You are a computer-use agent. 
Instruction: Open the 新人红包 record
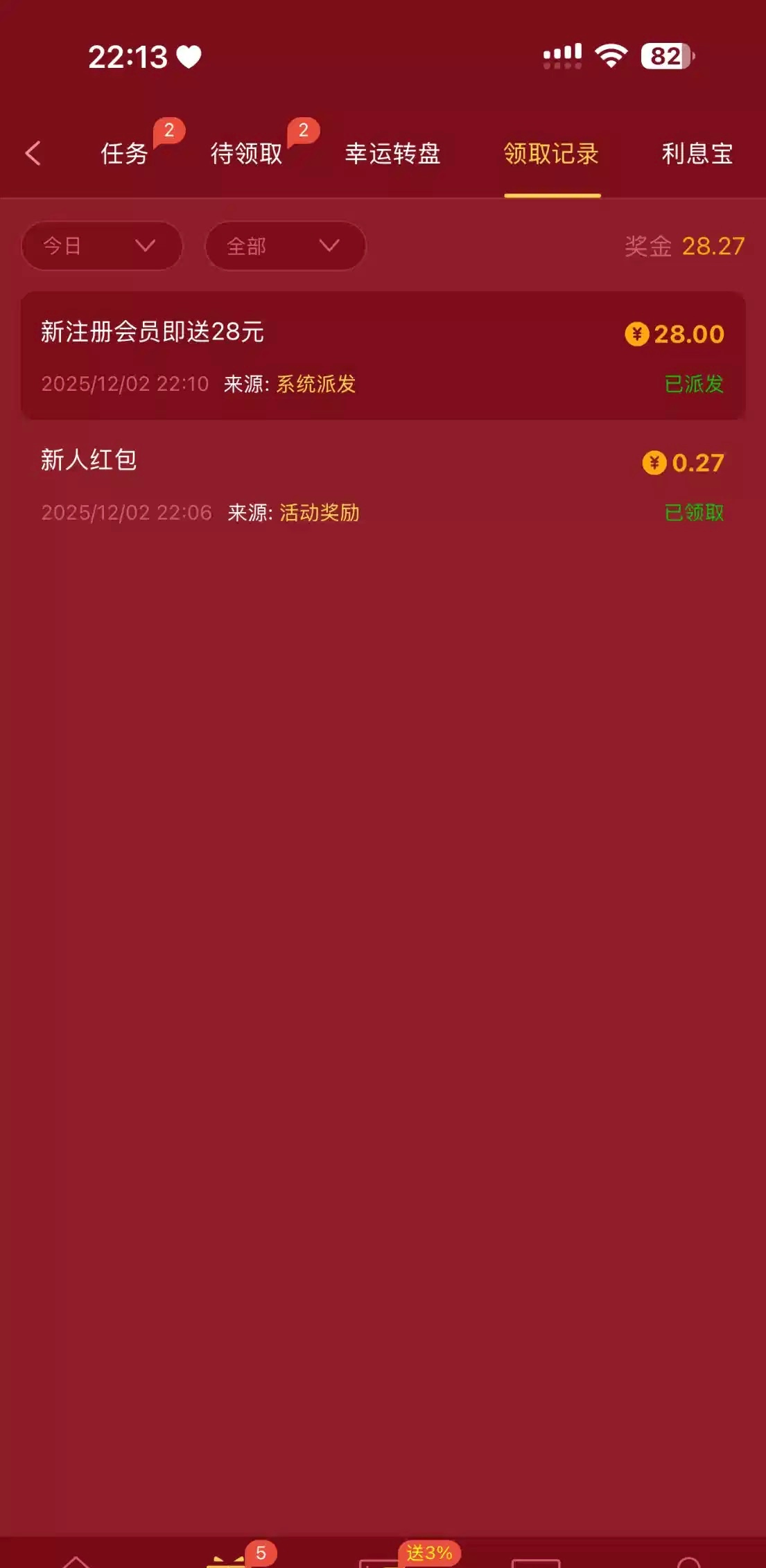pos(383,485)
